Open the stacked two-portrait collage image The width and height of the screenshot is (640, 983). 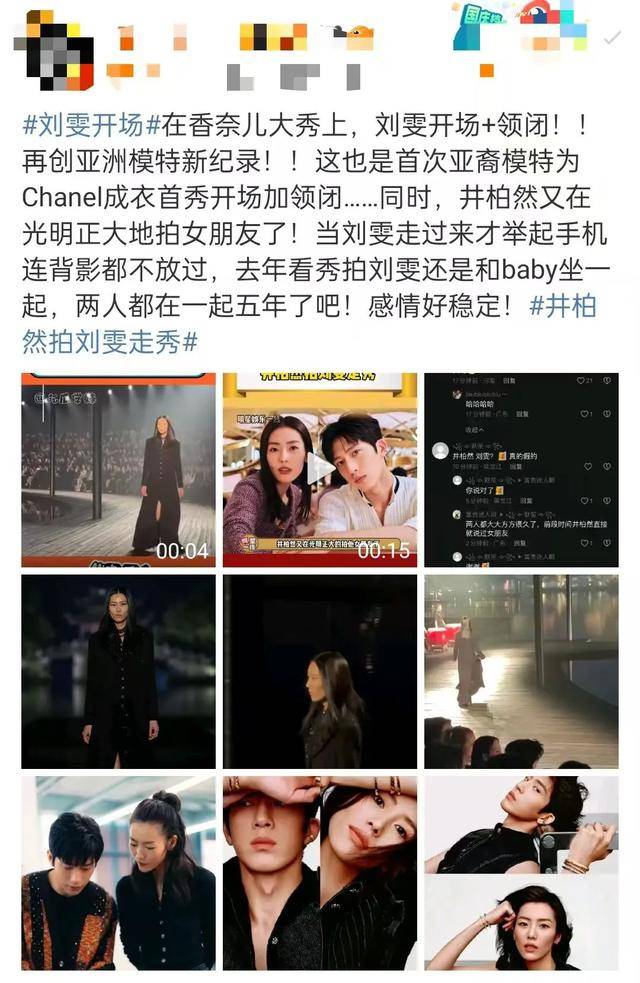pos(521,873)
